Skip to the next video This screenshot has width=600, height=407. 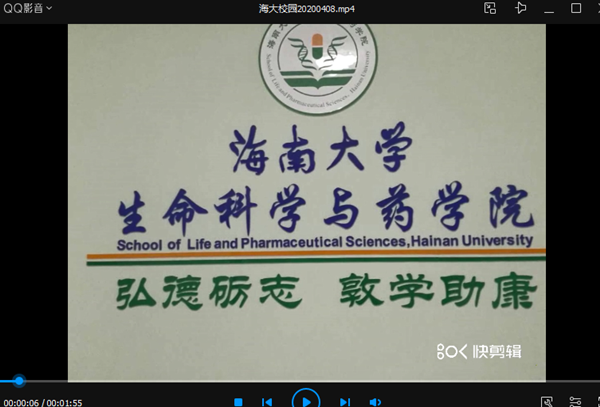344,401
